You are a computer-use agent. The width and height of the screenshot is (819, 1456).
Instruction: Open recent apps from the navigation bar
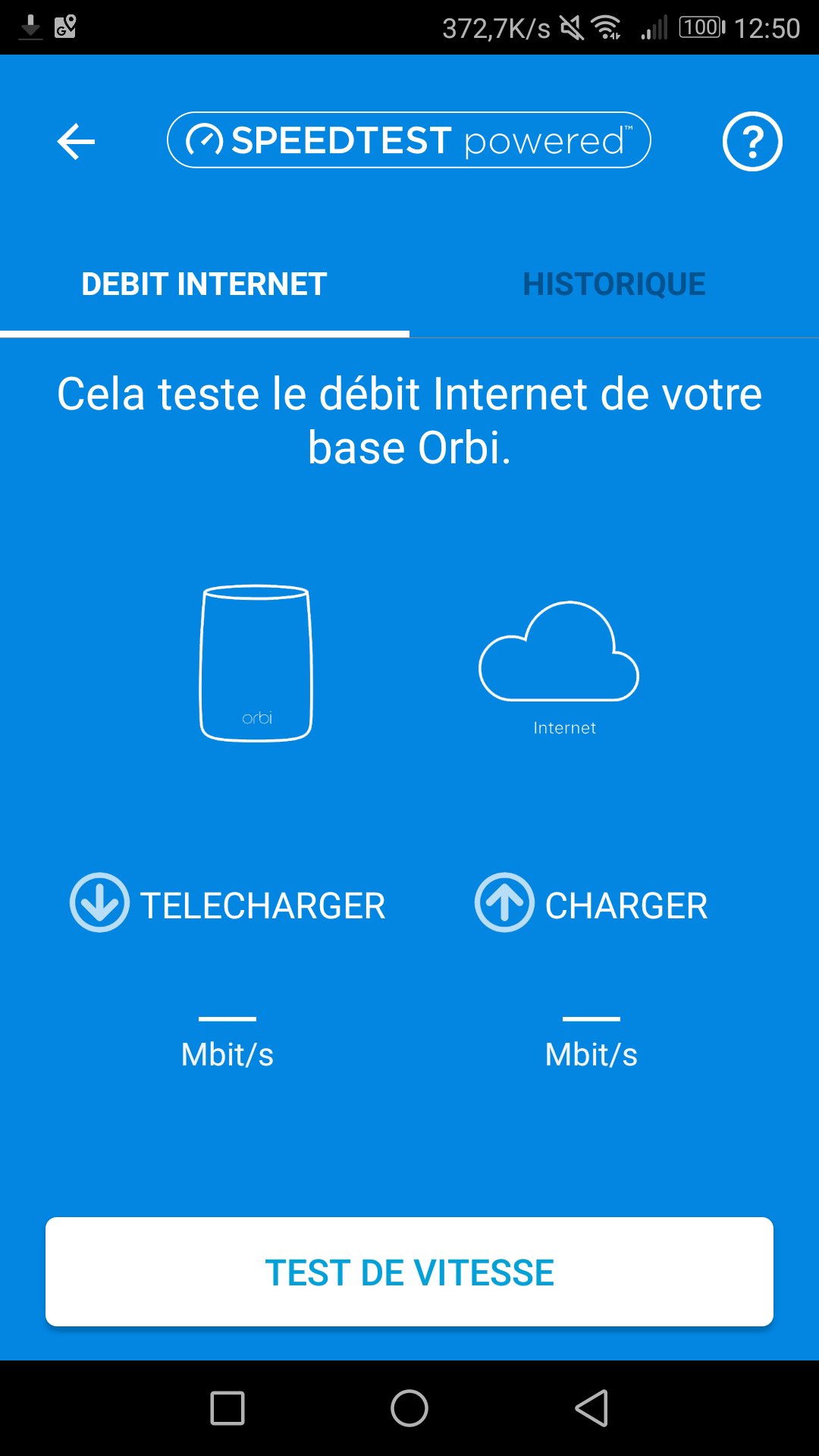coord(227,1408)
